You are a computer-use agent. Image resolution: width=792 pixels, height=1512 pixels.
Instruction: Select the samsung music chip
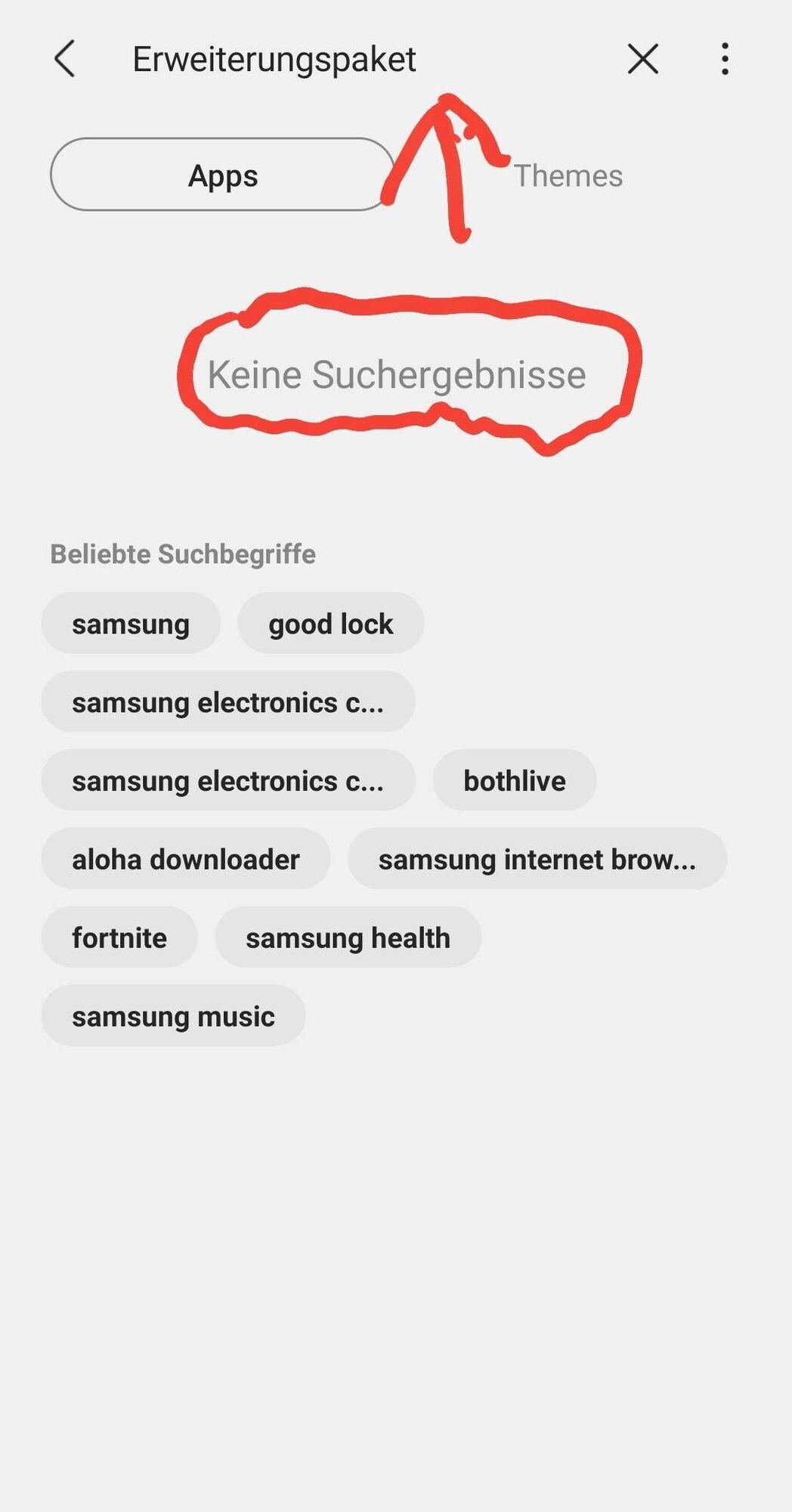point(173,1016)
